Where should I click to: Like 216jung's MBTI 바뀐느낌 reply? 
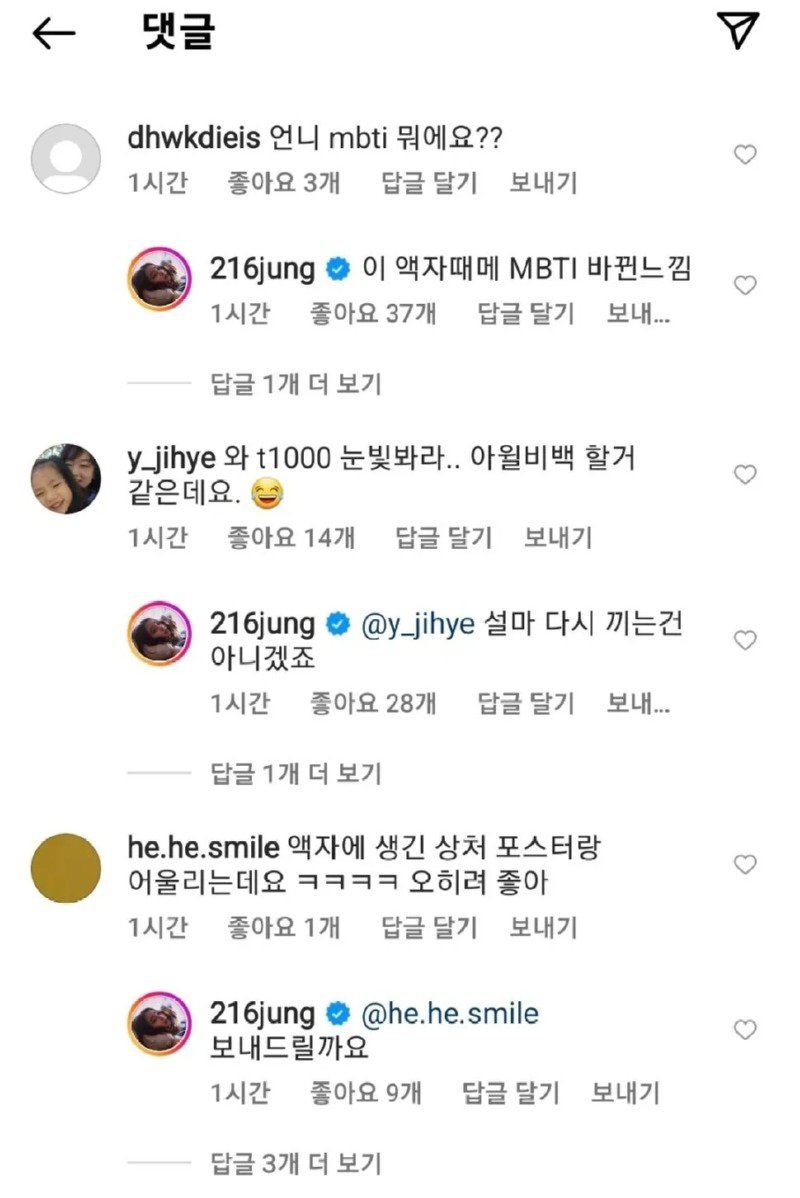tap(745, 286)
